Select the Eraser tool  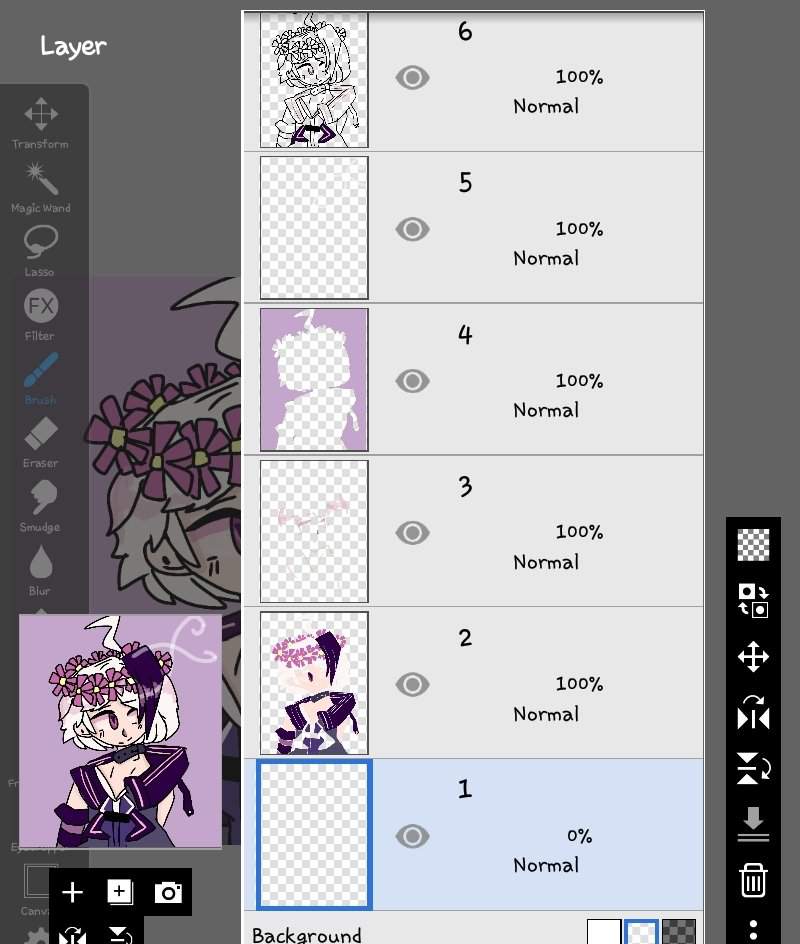(x=40, y=442)
